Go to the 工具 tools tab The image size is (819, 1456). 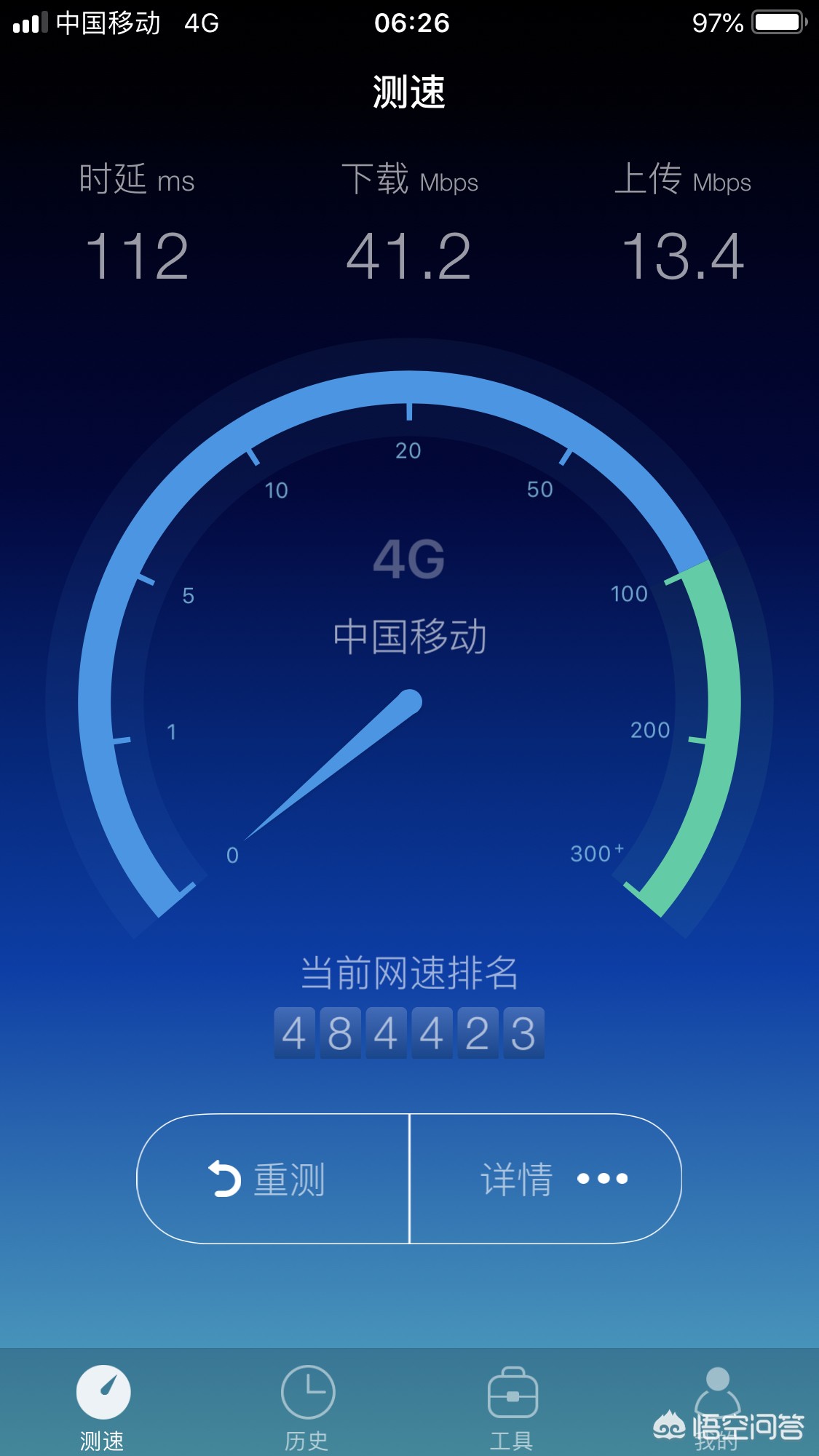click(512, 1406)
